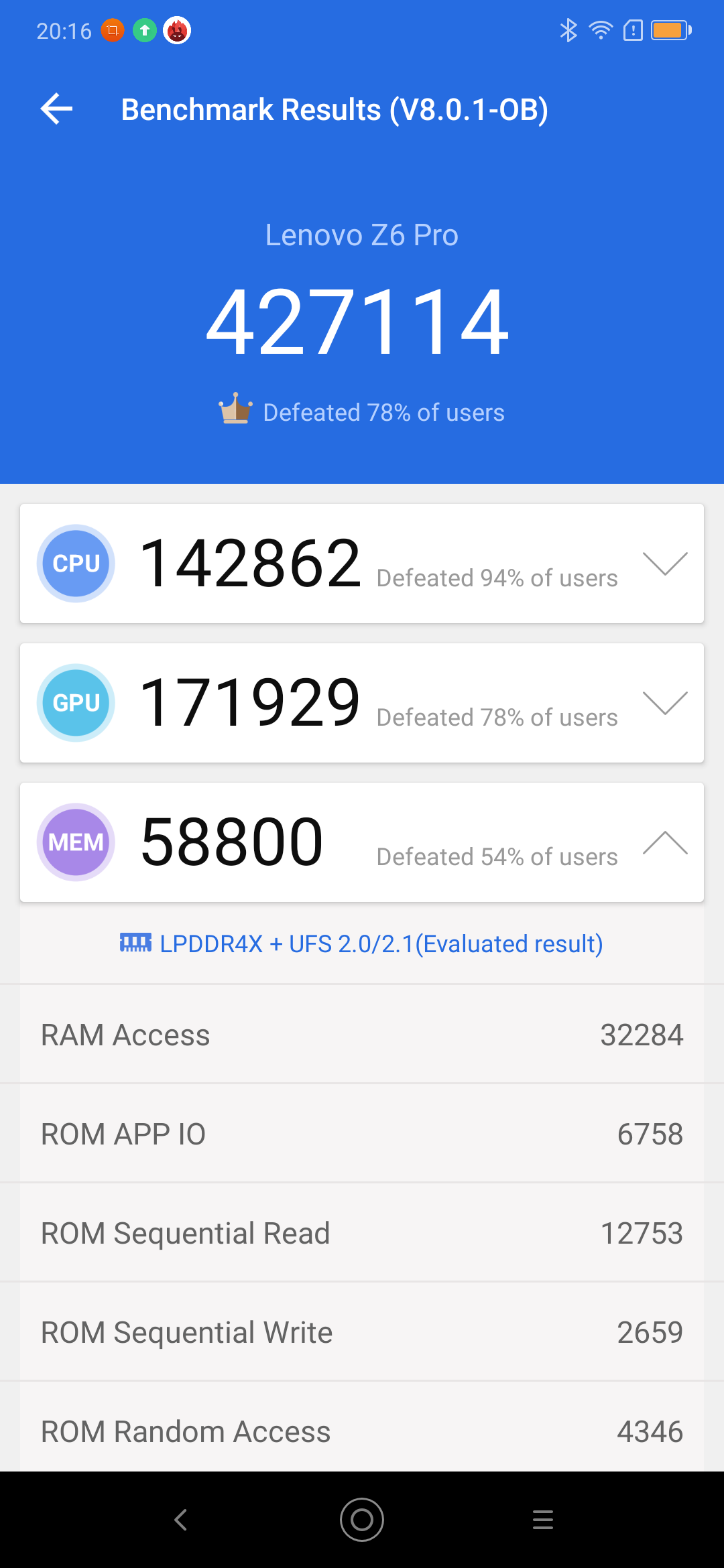Tap the back arrow to exit Benchmark Results
Viewport: 724px width, 1568px height.
coord(56,109)
